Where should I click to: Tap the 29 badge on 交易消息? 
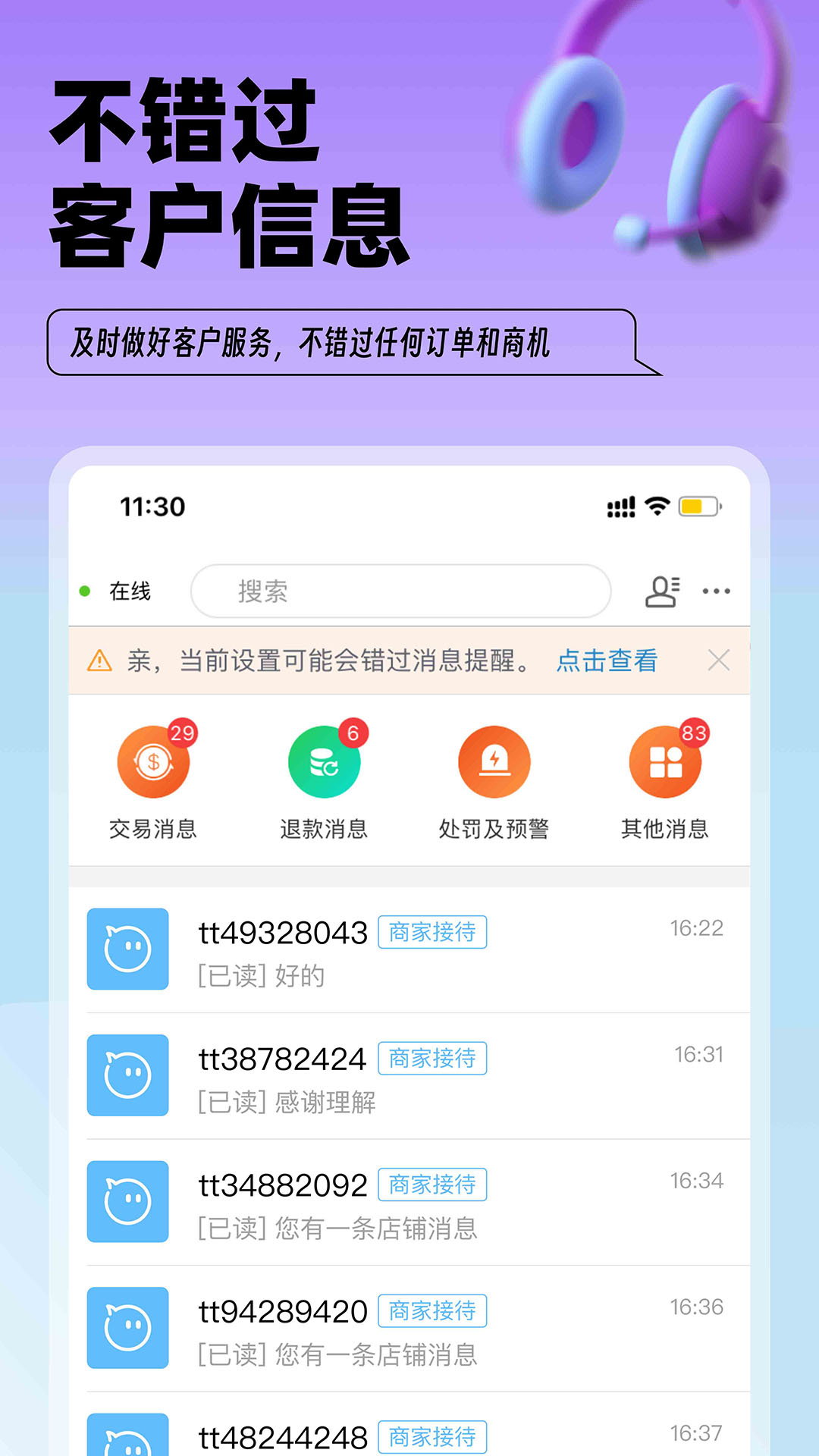click(184, 733)
